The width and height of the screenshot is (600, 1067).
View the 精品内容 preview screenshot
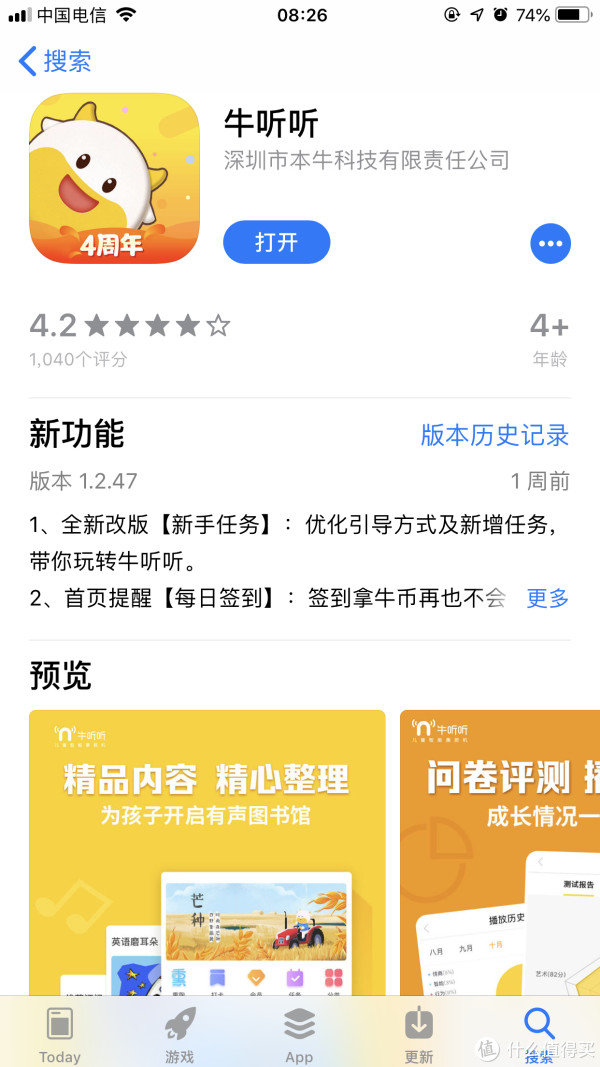(207, 850)
